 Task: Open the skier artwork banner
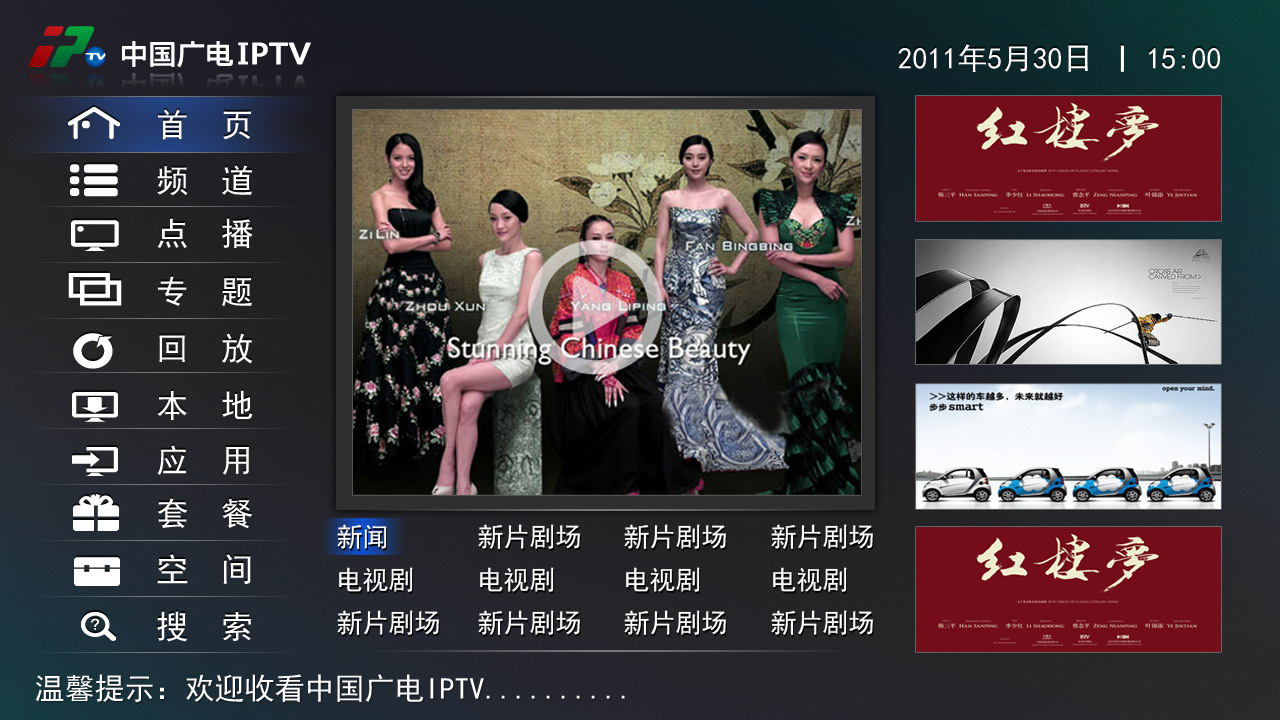1068,302
